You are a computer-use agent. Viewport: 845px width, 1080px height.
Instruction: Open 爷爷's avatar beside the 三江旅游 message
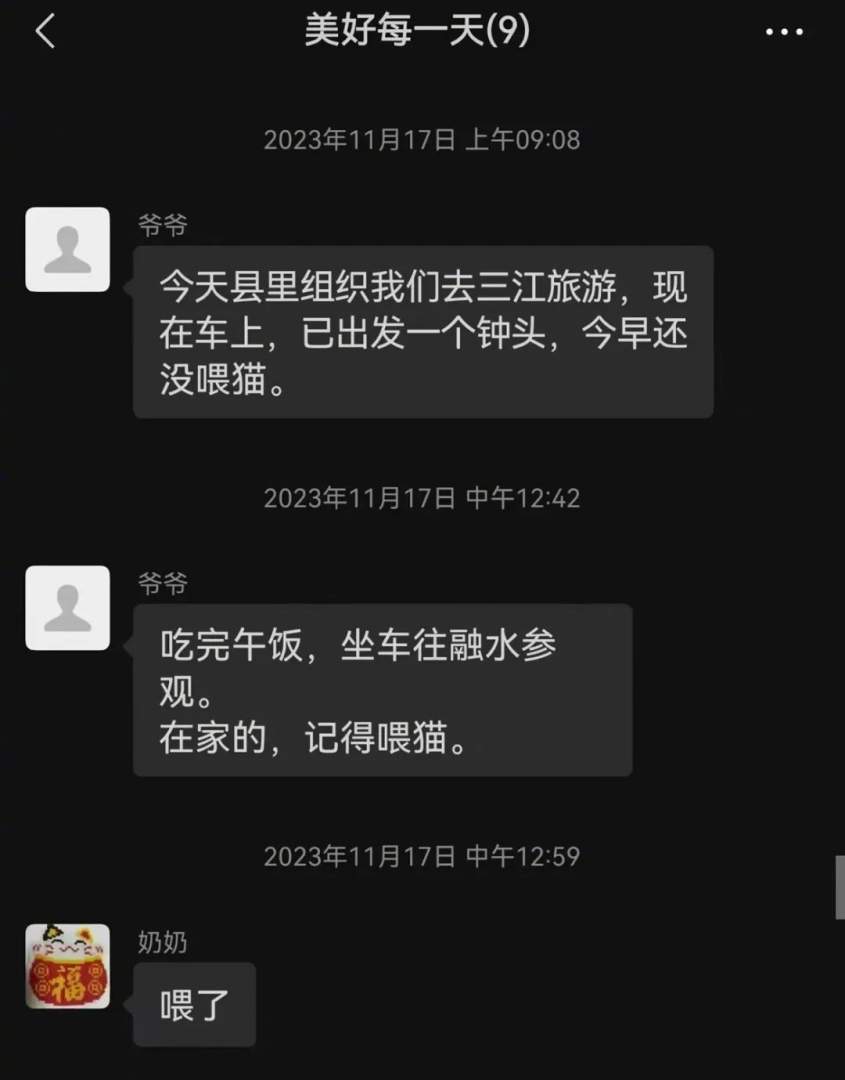67,249
